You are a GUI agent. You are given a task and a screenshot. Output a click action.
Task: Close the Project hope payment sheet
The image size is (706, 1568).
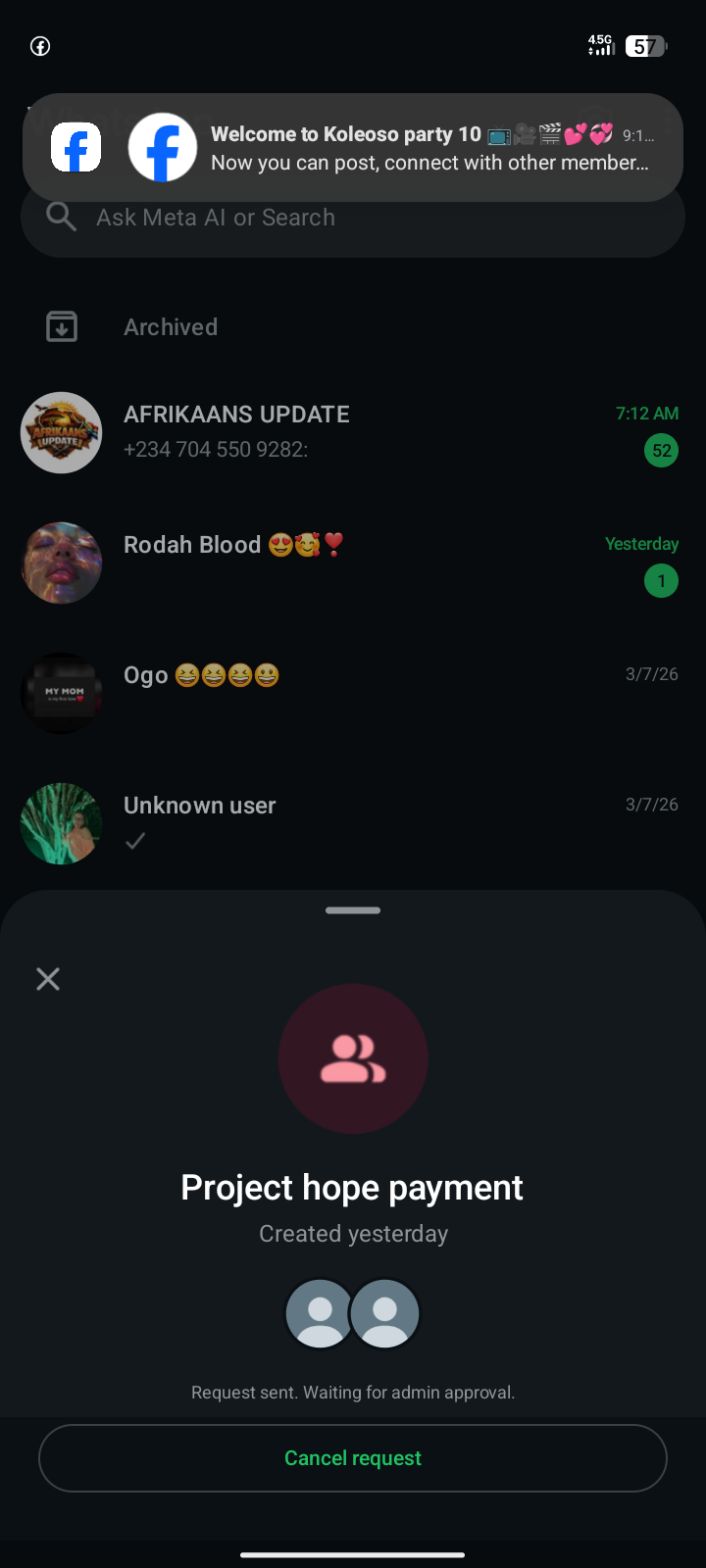[x=48, y=979]
